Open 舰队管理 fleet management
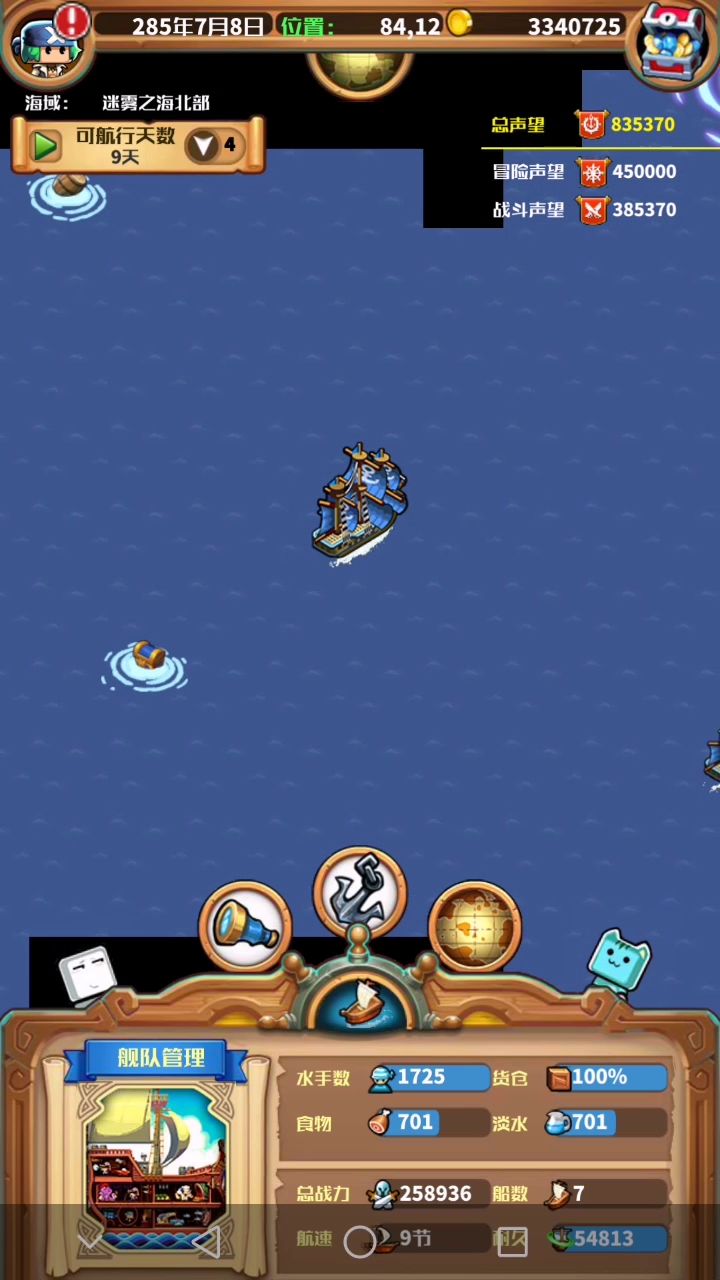Screen dimensions: 720x1280 coord(160,1057)
